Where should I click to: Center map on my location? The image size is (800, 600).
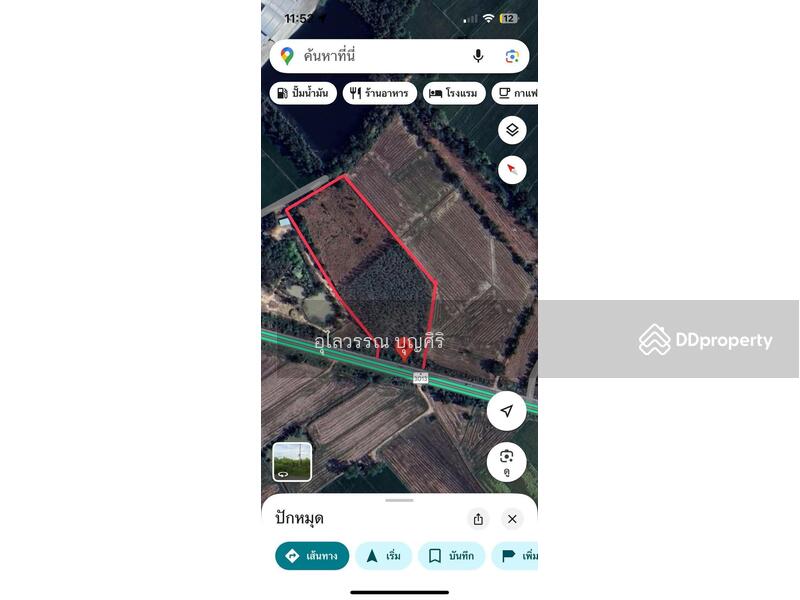507,411
